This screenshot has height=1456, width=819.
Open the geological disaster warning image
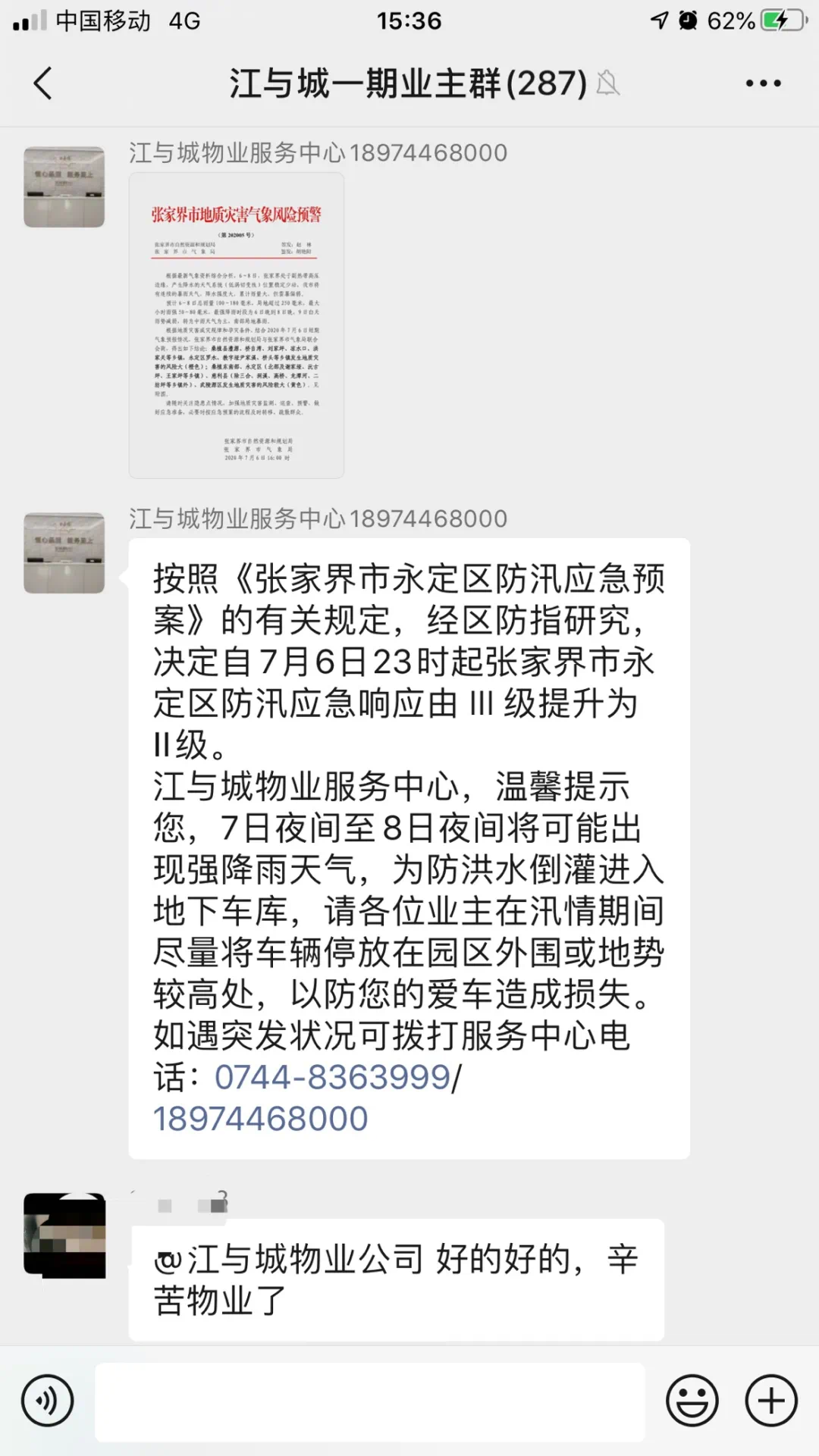pyautogui.click(x=236, y=325)
